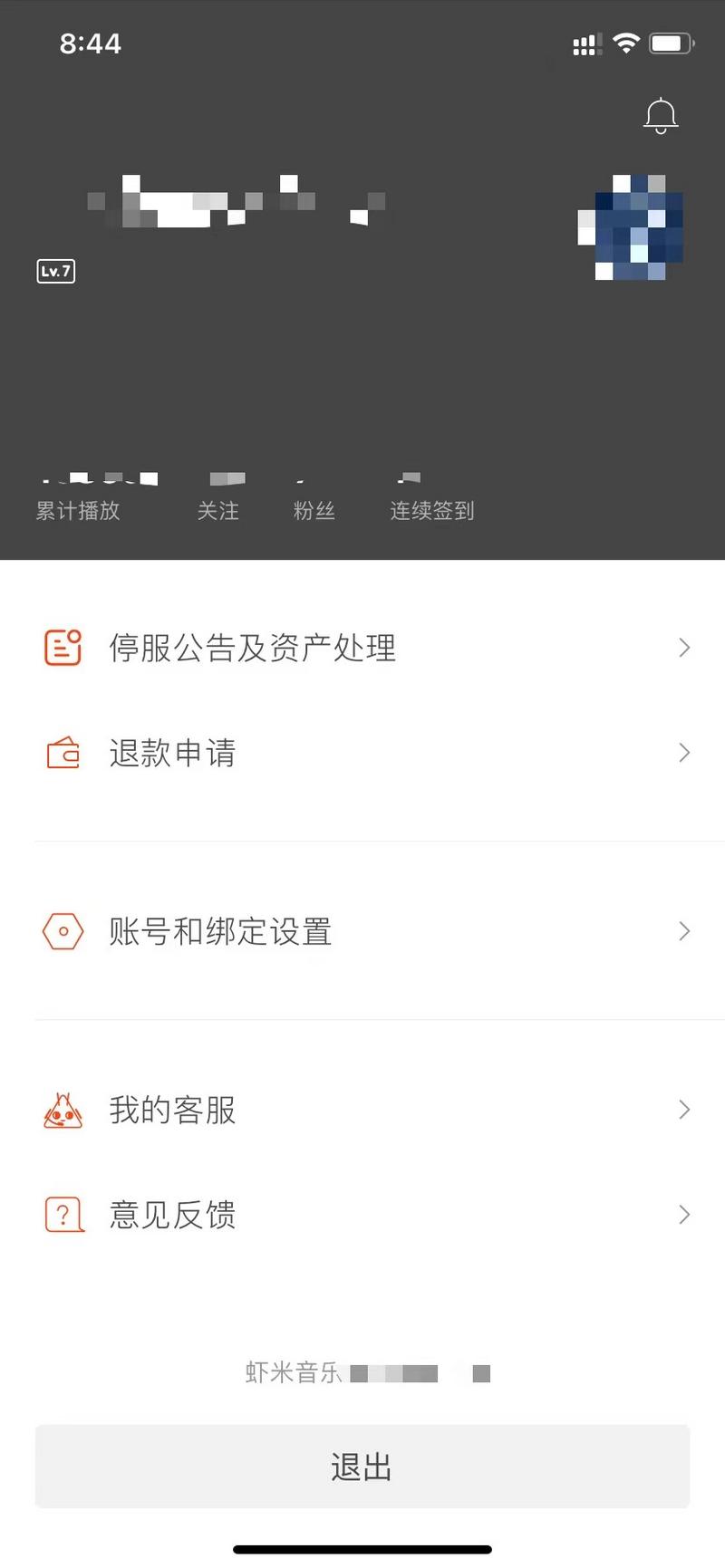Open the notification bell icon
The image size is (725, 1568).
point(661,115)
